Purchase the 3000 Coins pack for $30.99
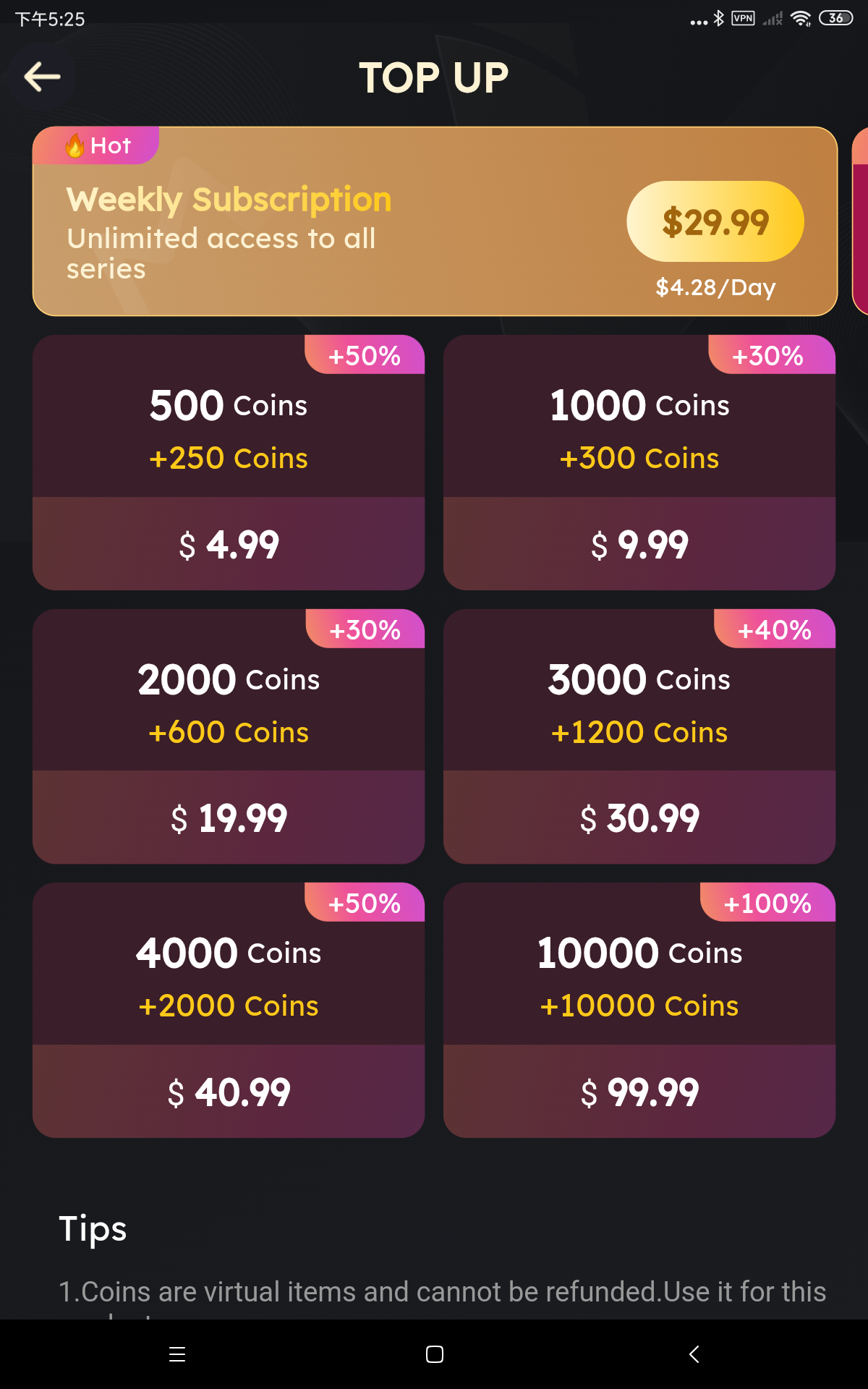This screenshot has width=868, height=1389. (639, 736)
